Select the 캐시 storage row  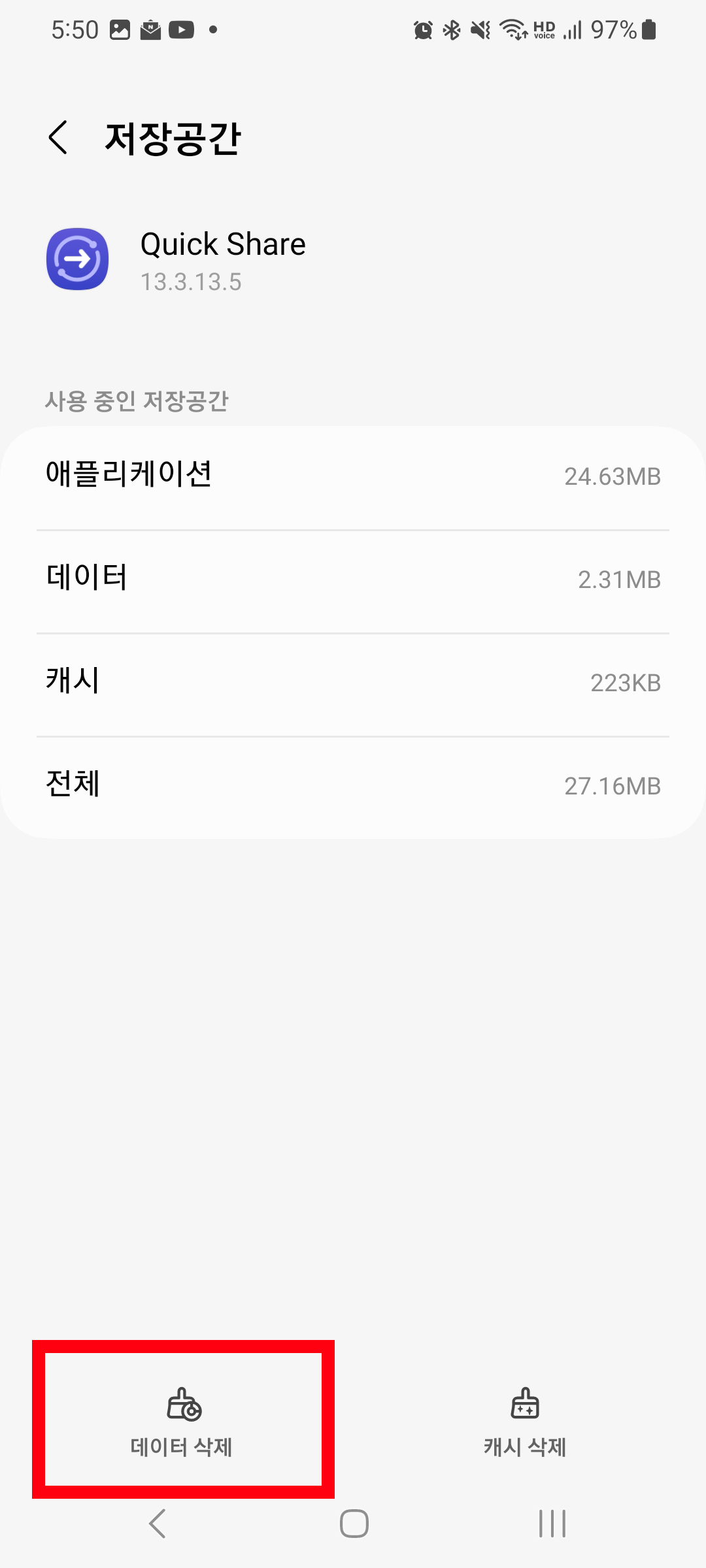(353, 681)
